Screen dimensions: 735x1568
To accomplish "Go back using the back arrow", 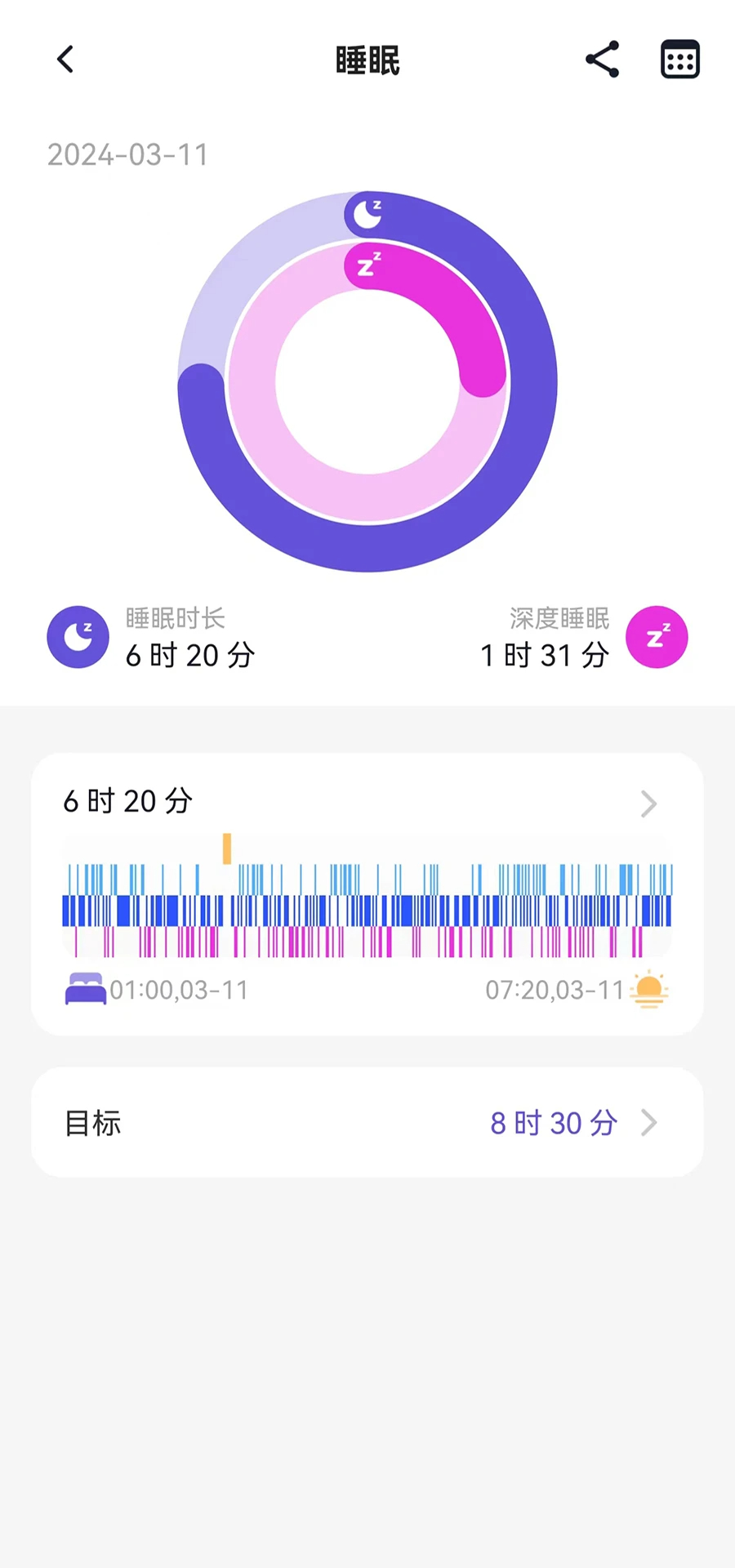I will 65,59.
